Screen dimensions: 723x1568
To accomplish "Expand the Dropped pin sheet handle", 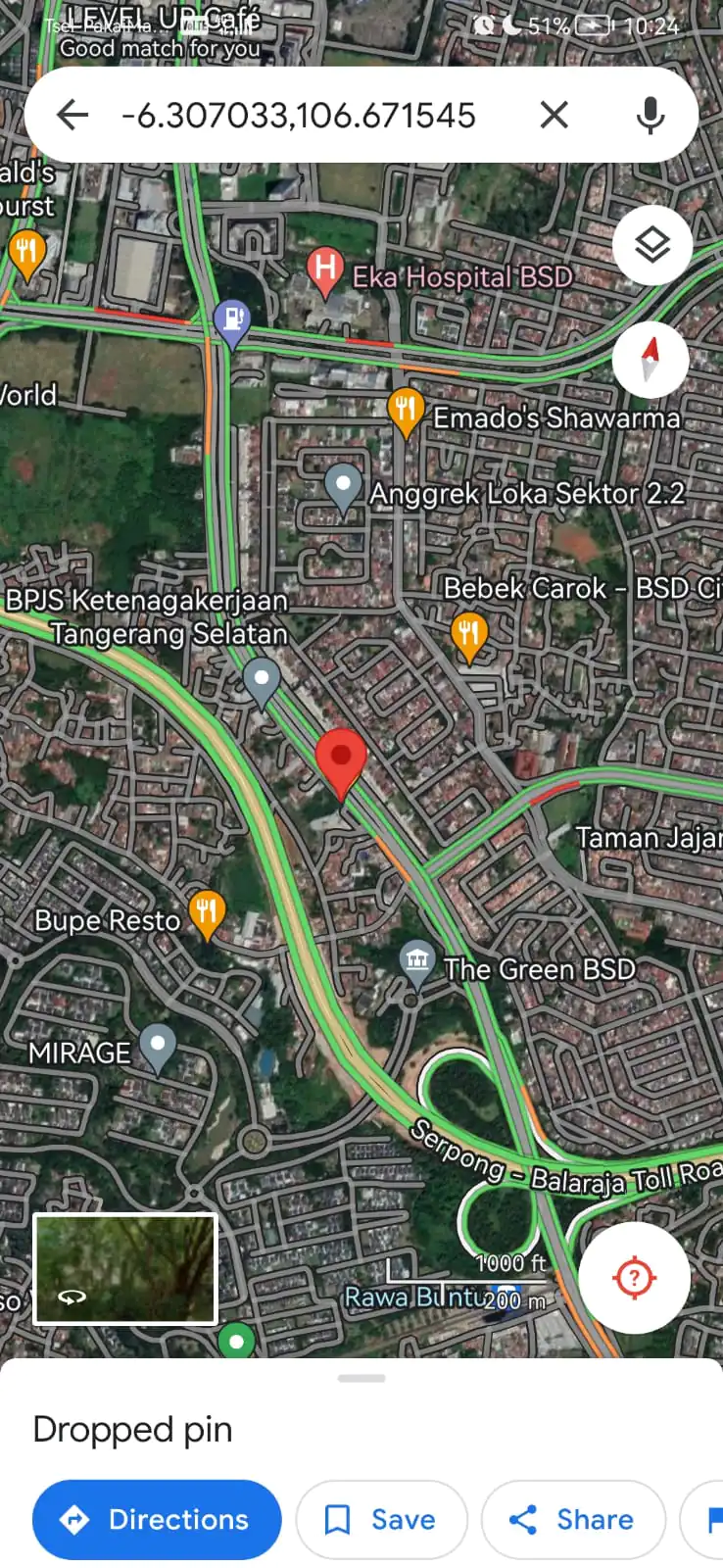I will [x=361, y=1378].
